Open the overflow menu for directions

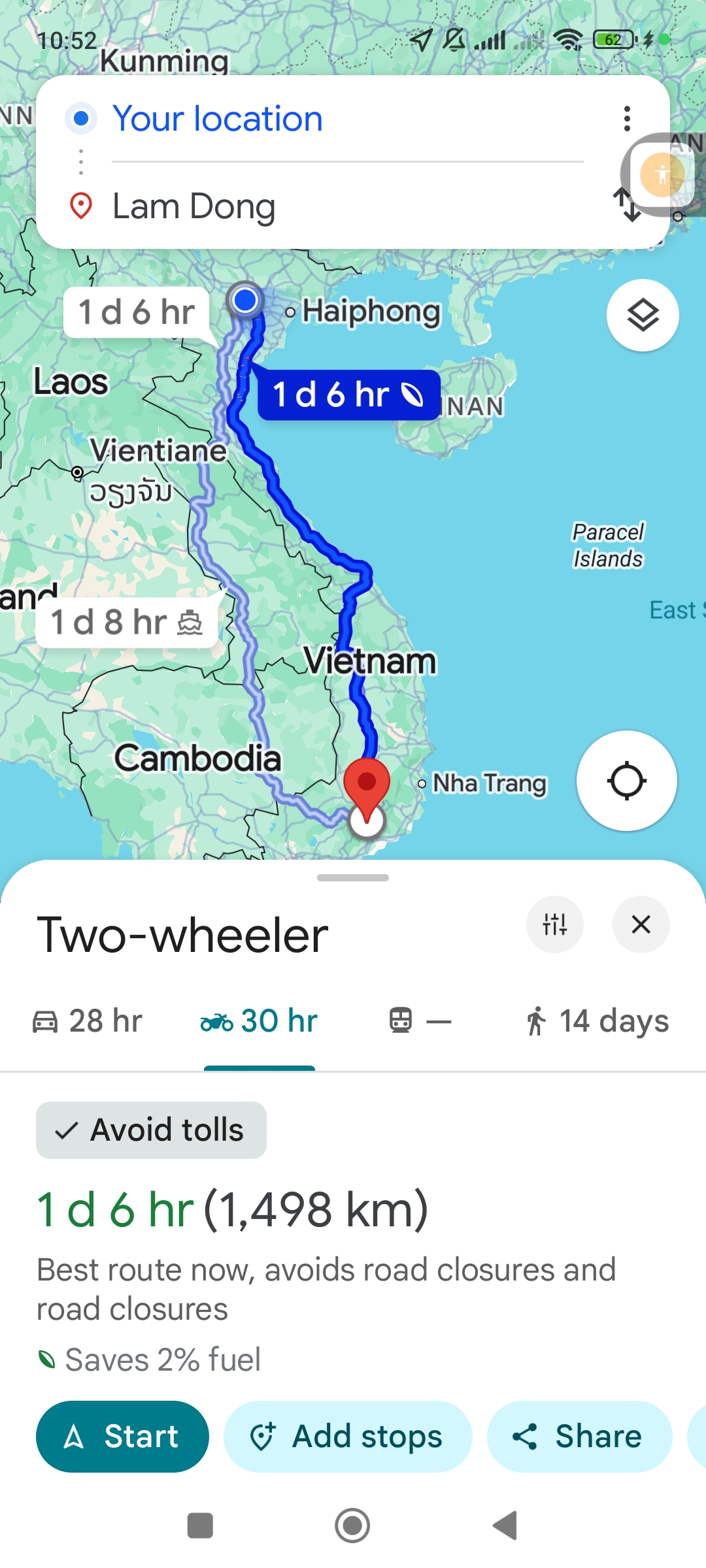(627, 119)
